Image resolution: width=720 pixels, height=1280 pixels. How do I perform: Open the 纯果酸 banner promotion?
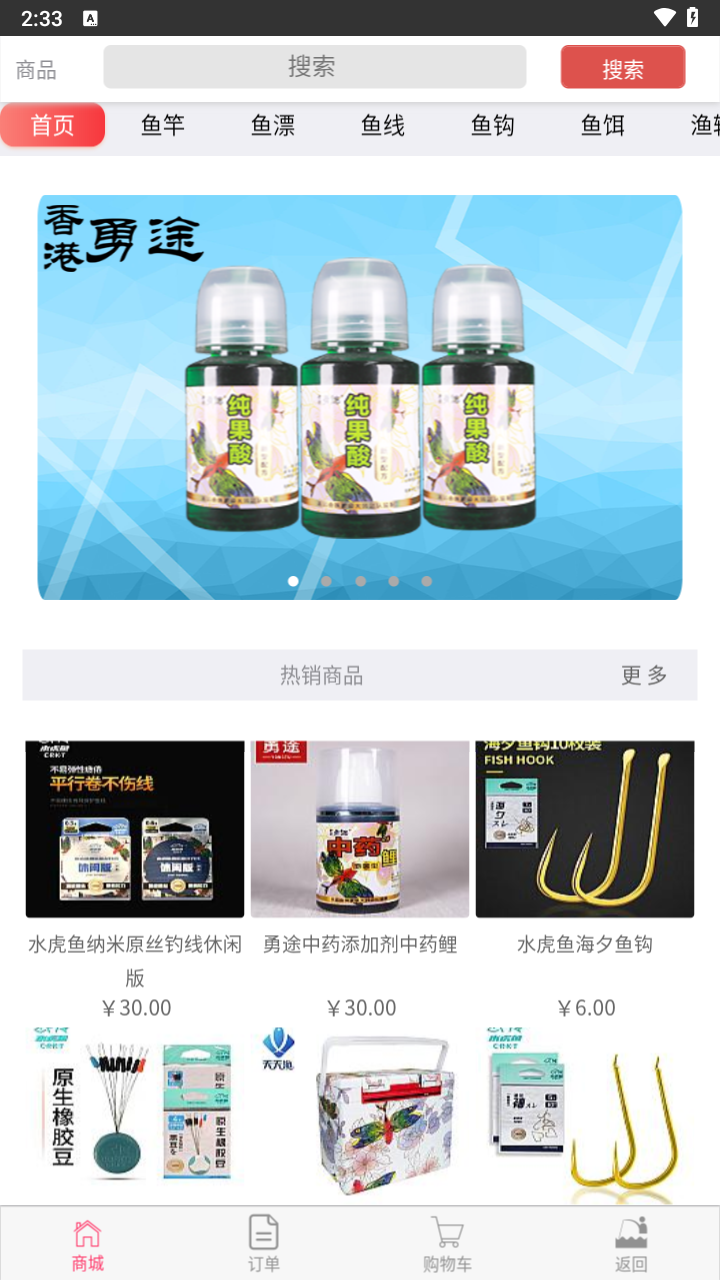click(x=360, y=397)
